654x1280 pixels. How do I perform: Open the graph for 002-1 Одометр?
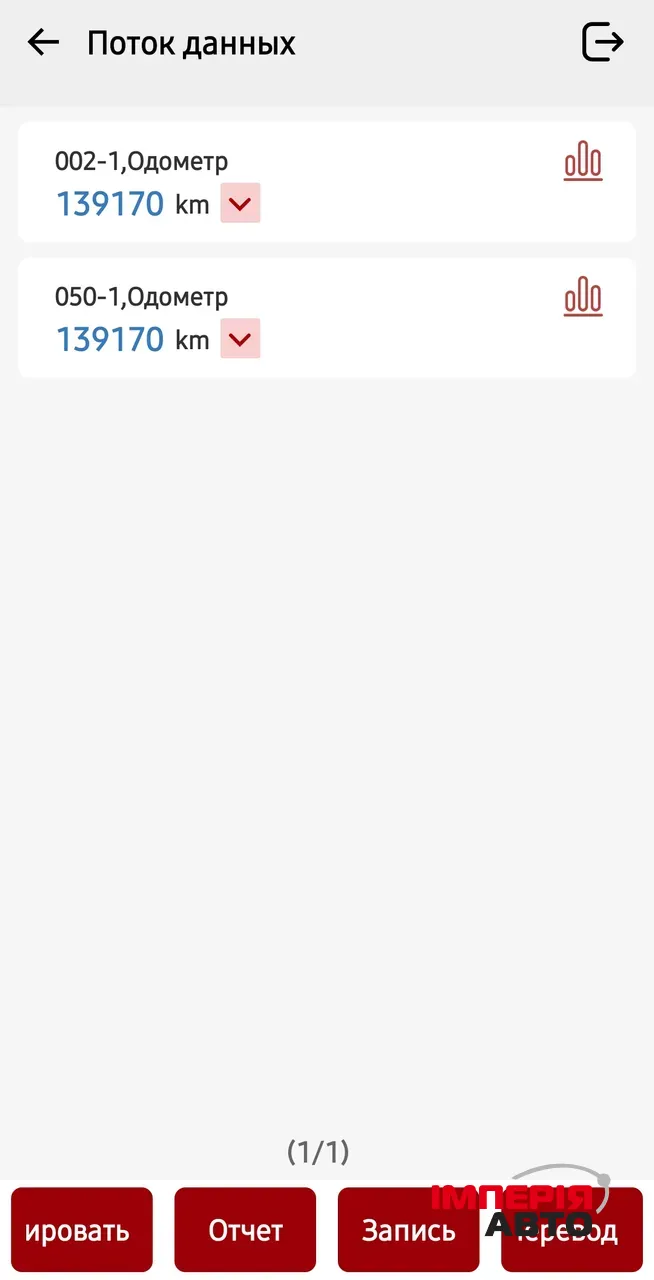click(x=583, y=162)
